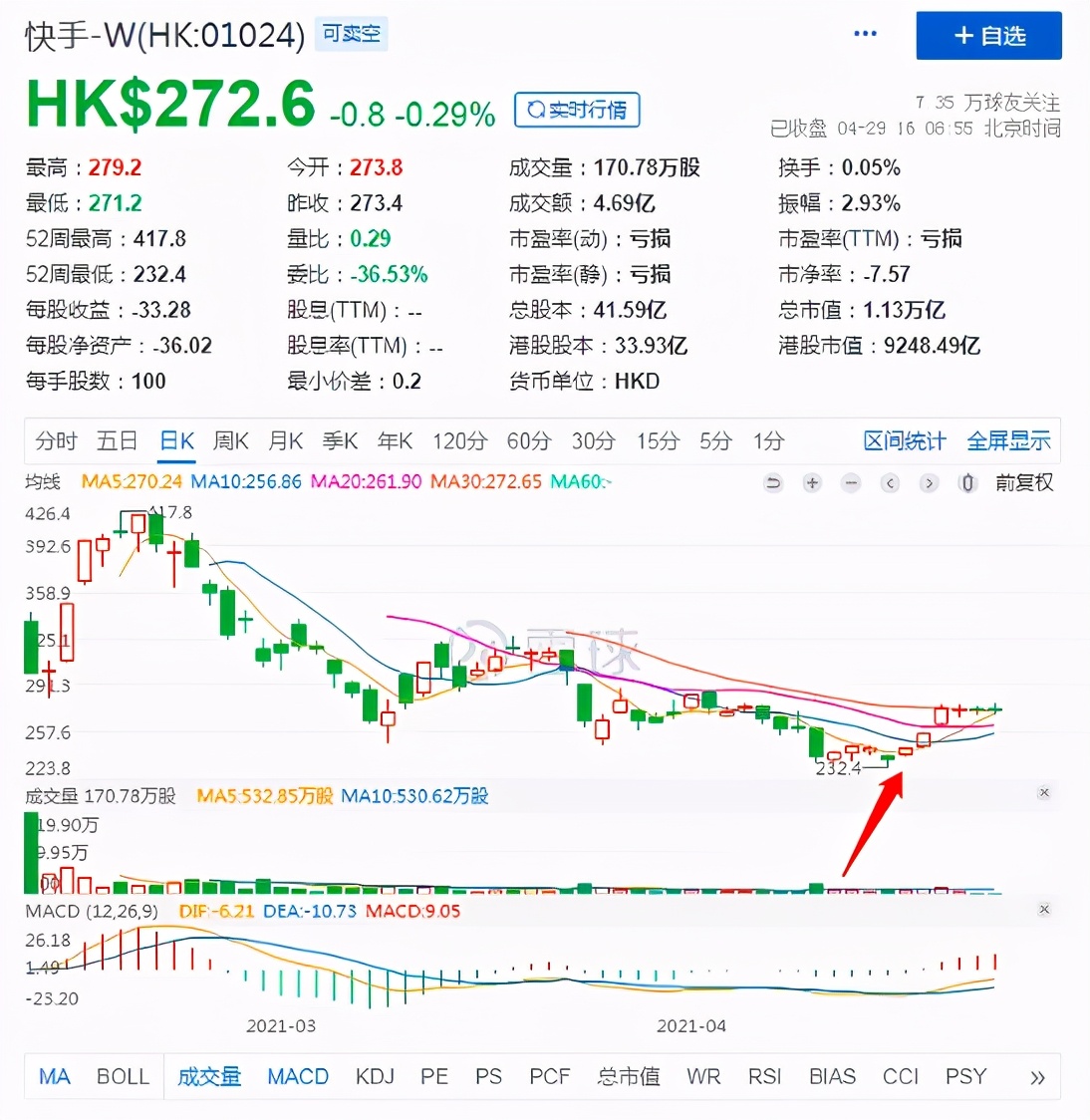Reset the chart with the undo arrow
1090x1120 pixels.
click(773, 483)
